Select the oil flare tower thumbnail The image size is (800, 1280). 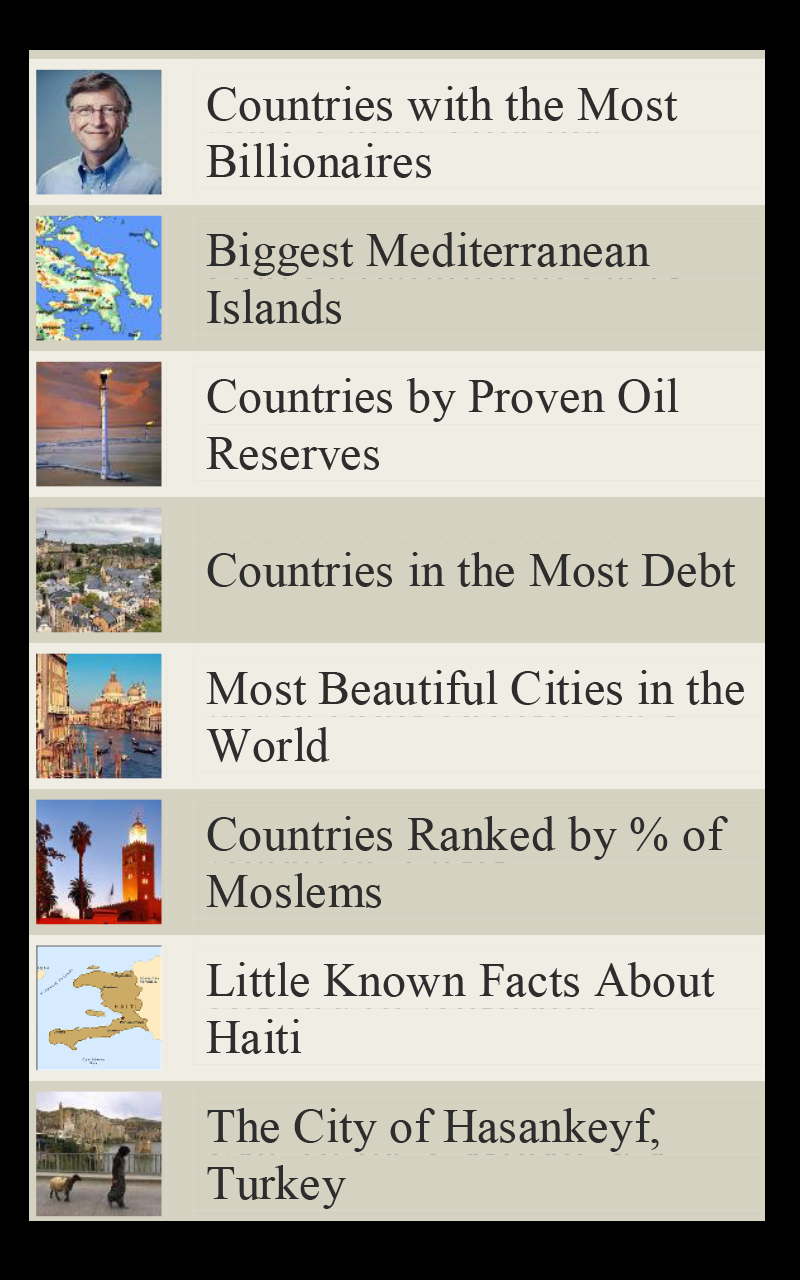pyautogui.click(x=98, y=424)
